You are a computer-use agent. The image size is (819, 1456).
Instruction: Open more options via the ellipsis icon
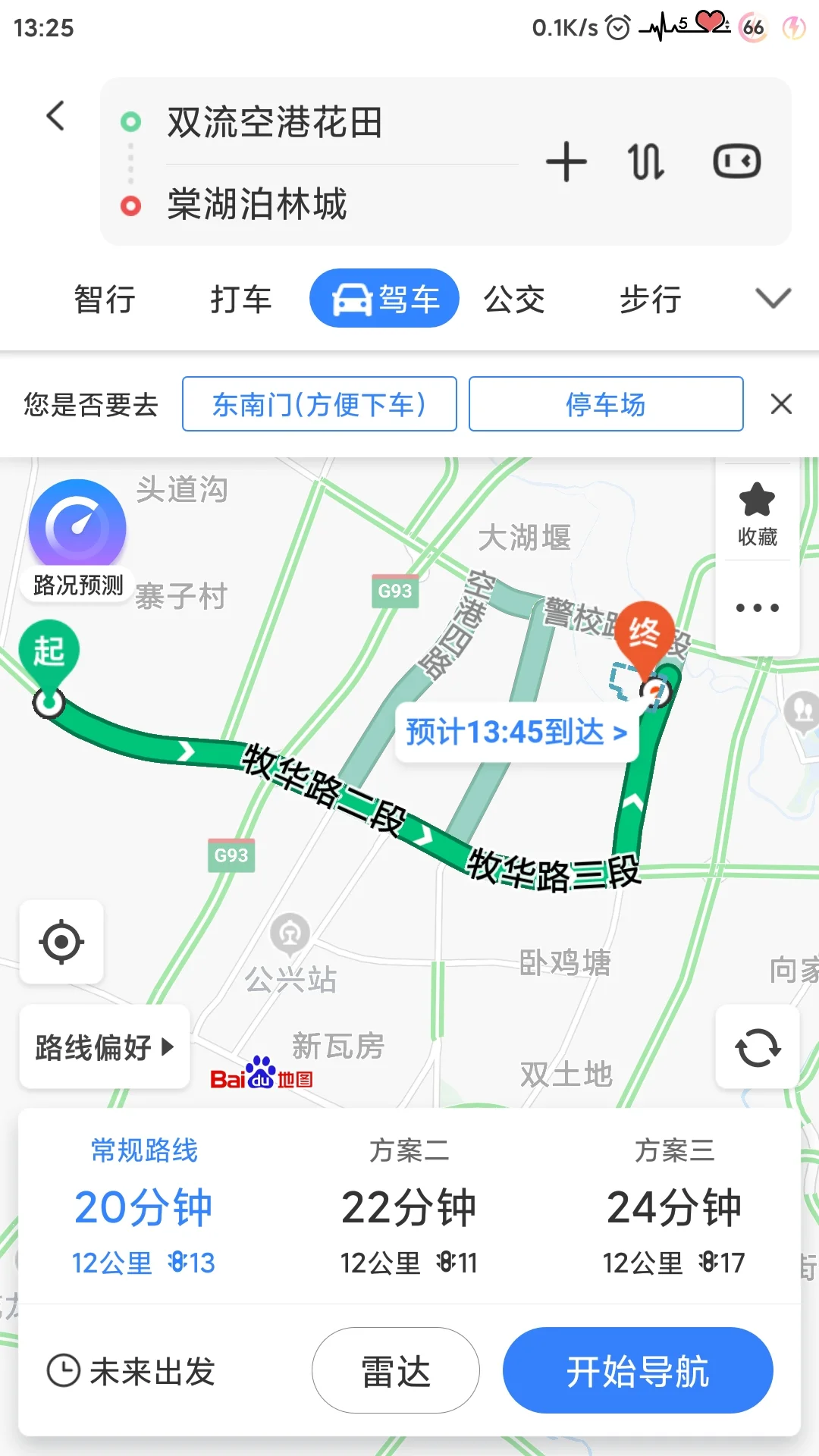(x=756, y=607)
